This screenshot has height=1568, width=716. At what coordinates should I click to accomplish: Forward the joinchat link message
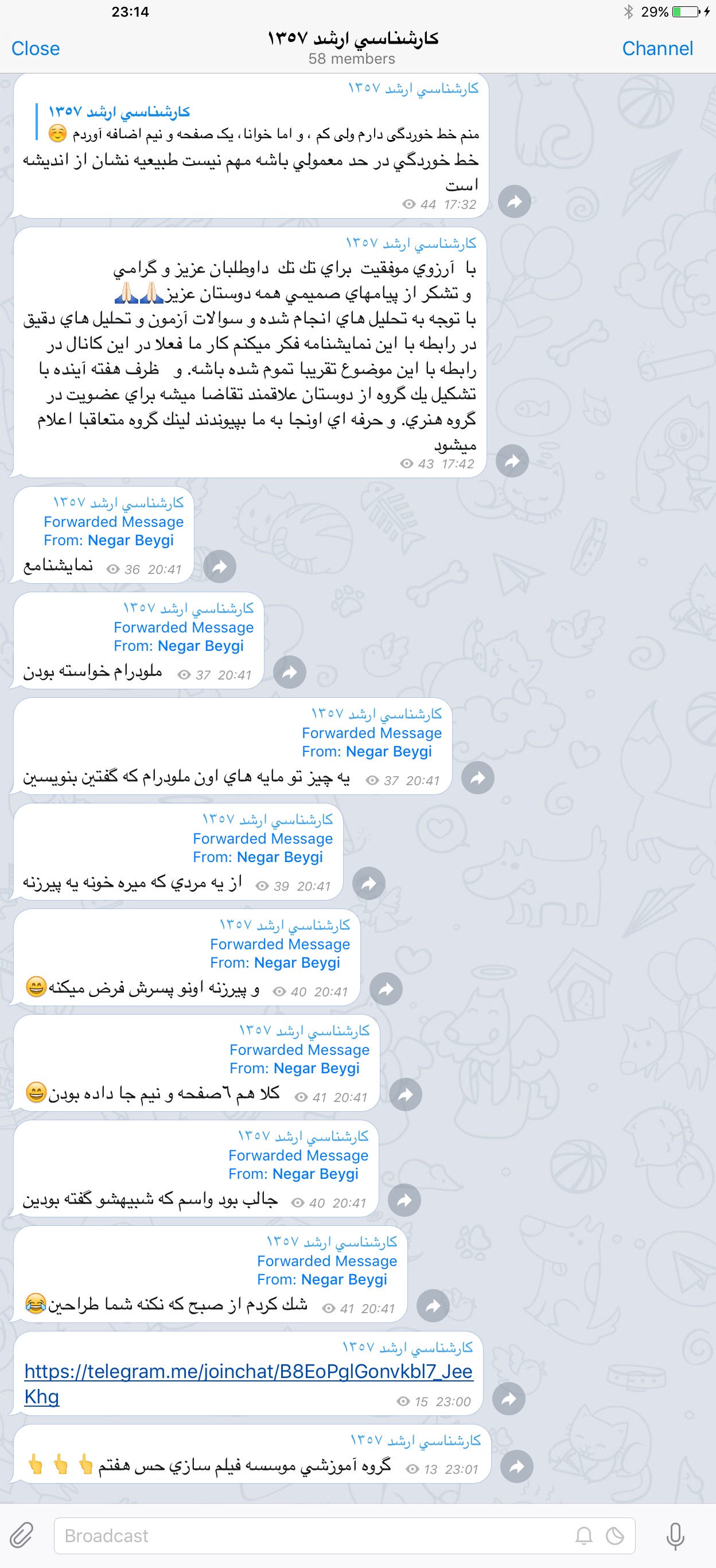(508, 1399)
